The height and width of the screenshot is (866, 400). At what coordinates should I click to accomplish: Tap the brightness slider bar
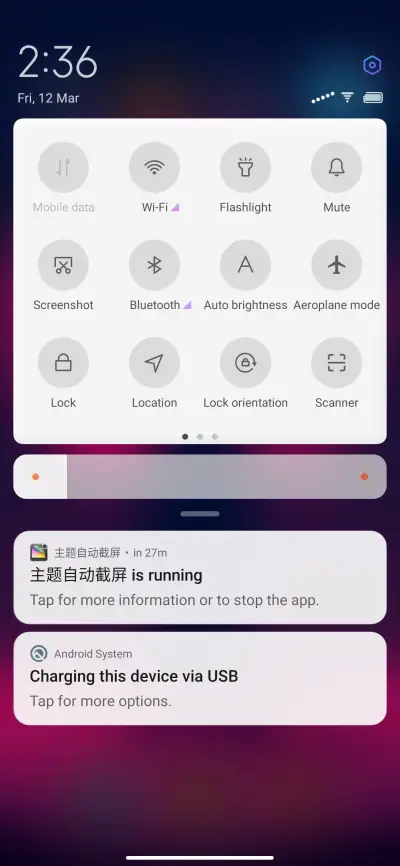[x=200, y=477]
